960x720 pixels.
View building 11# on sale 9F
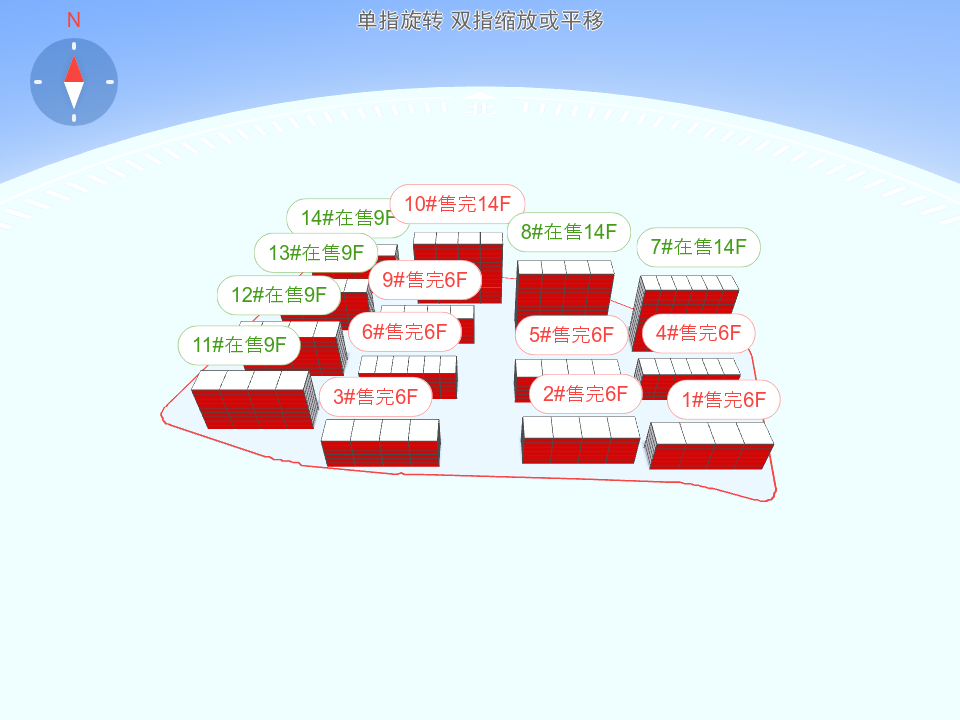pos(239,345)
